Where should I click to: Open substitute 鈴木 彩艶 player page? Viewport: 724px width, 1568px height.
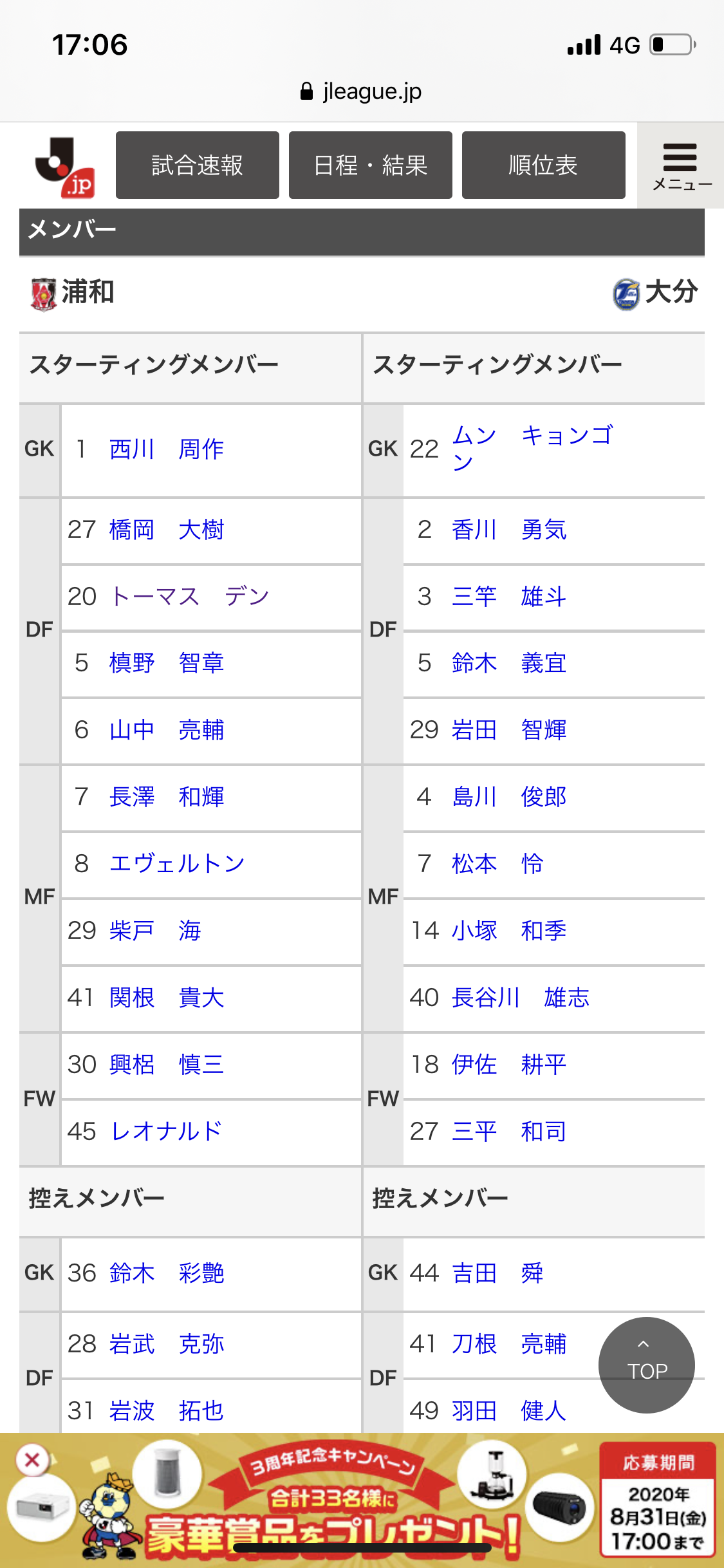(x=167, y=1273)
